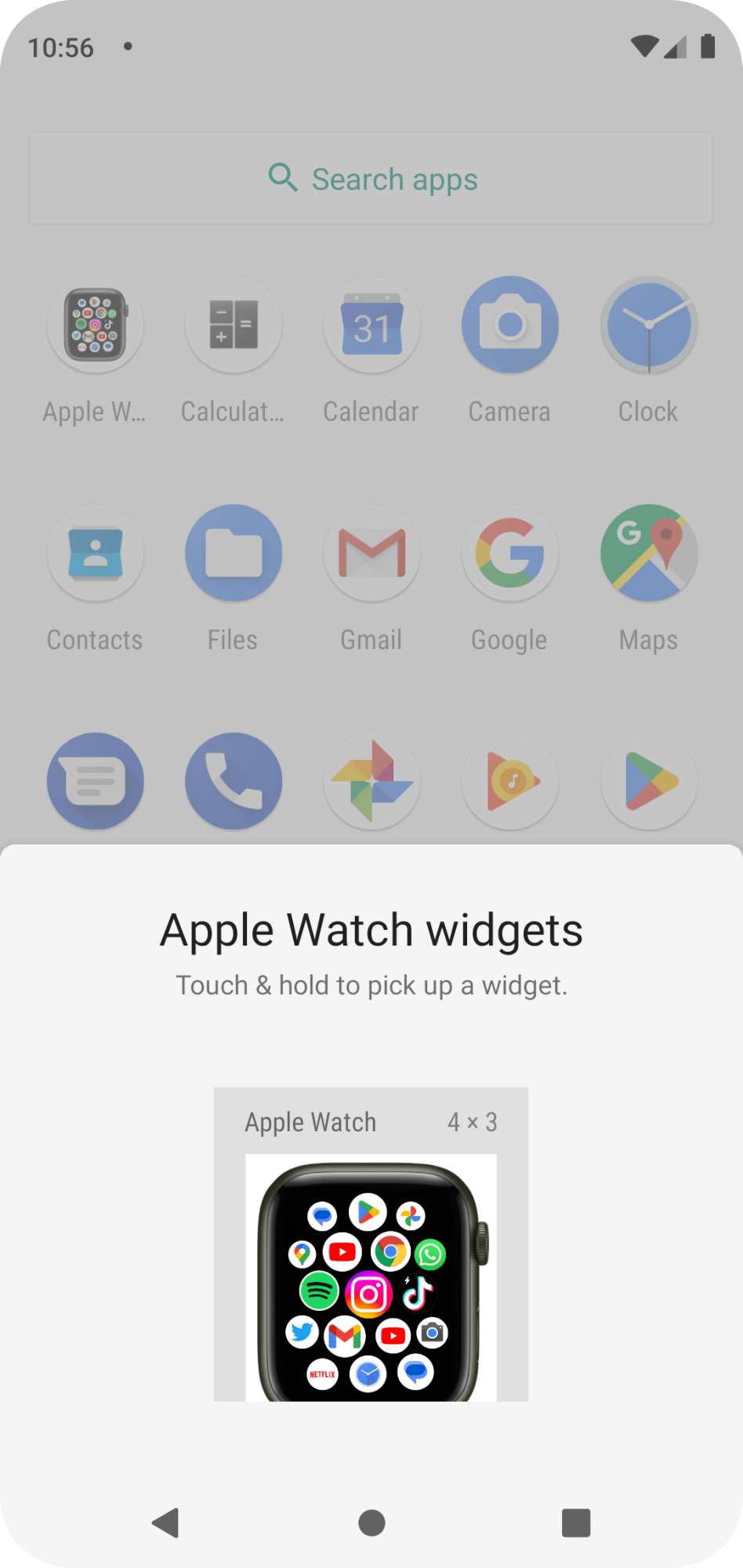Go back using the navigation bar arrow
Image resolution: width=743 pixels, height=1568 pixels.
coord(165,1523)
